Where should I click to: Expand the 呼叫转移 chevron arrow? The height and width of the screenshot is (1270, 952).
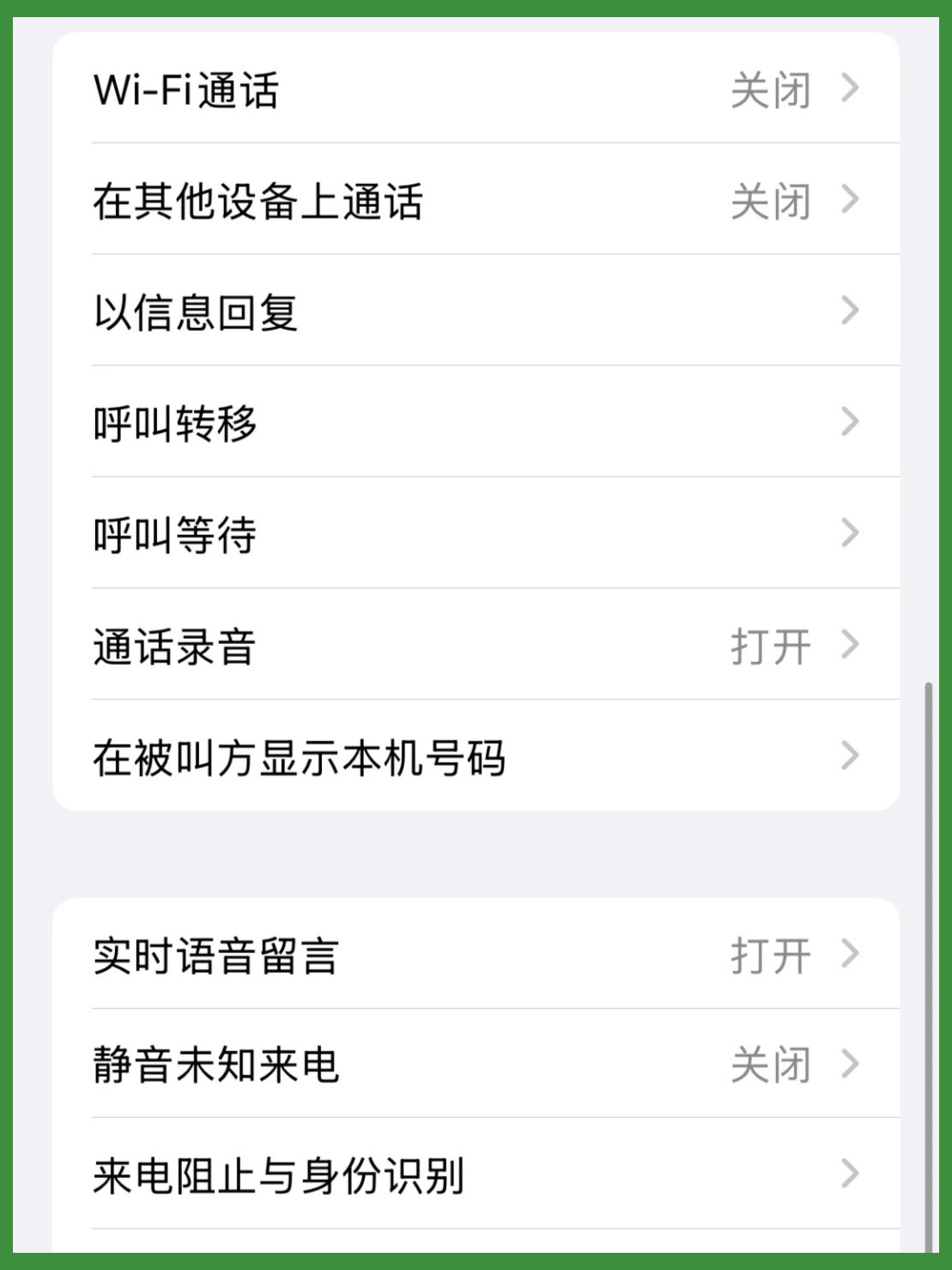point(851,421)
